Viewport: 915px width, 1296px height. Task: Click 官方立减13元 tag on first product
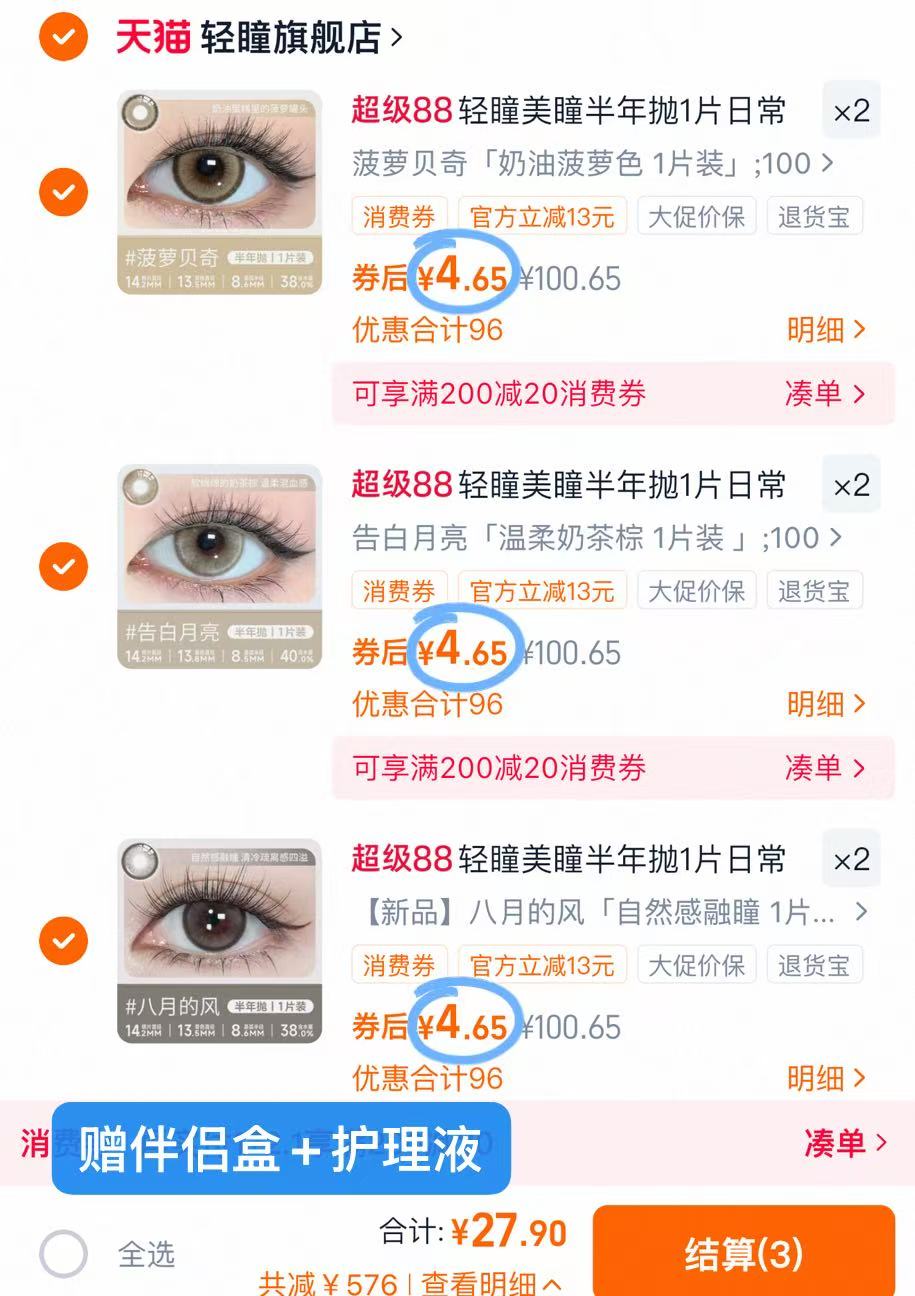tap(542, 215)
